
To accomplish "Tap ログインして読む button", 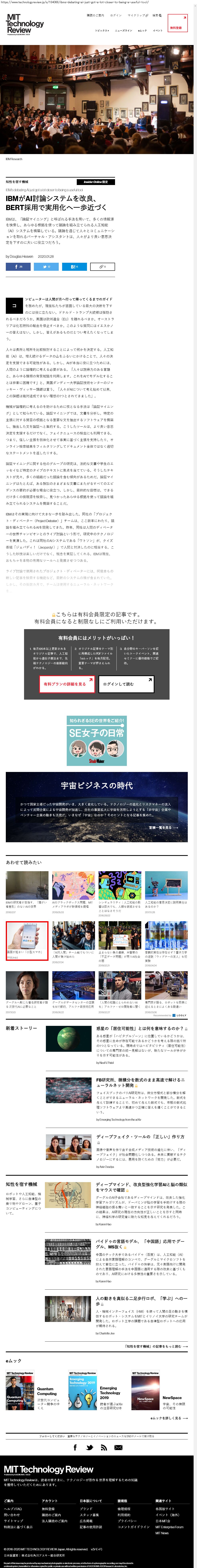I will pyautogui.click(x=126, y=684).
